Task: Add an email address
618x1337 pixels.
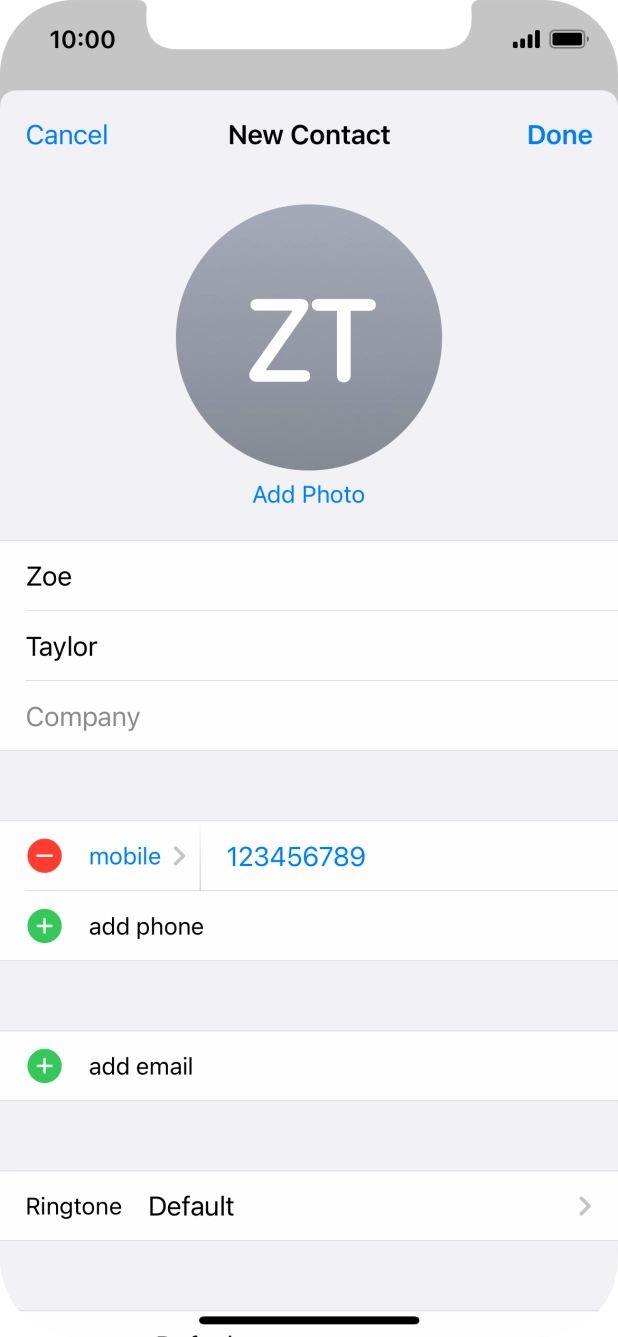Action: (140, 1066)
